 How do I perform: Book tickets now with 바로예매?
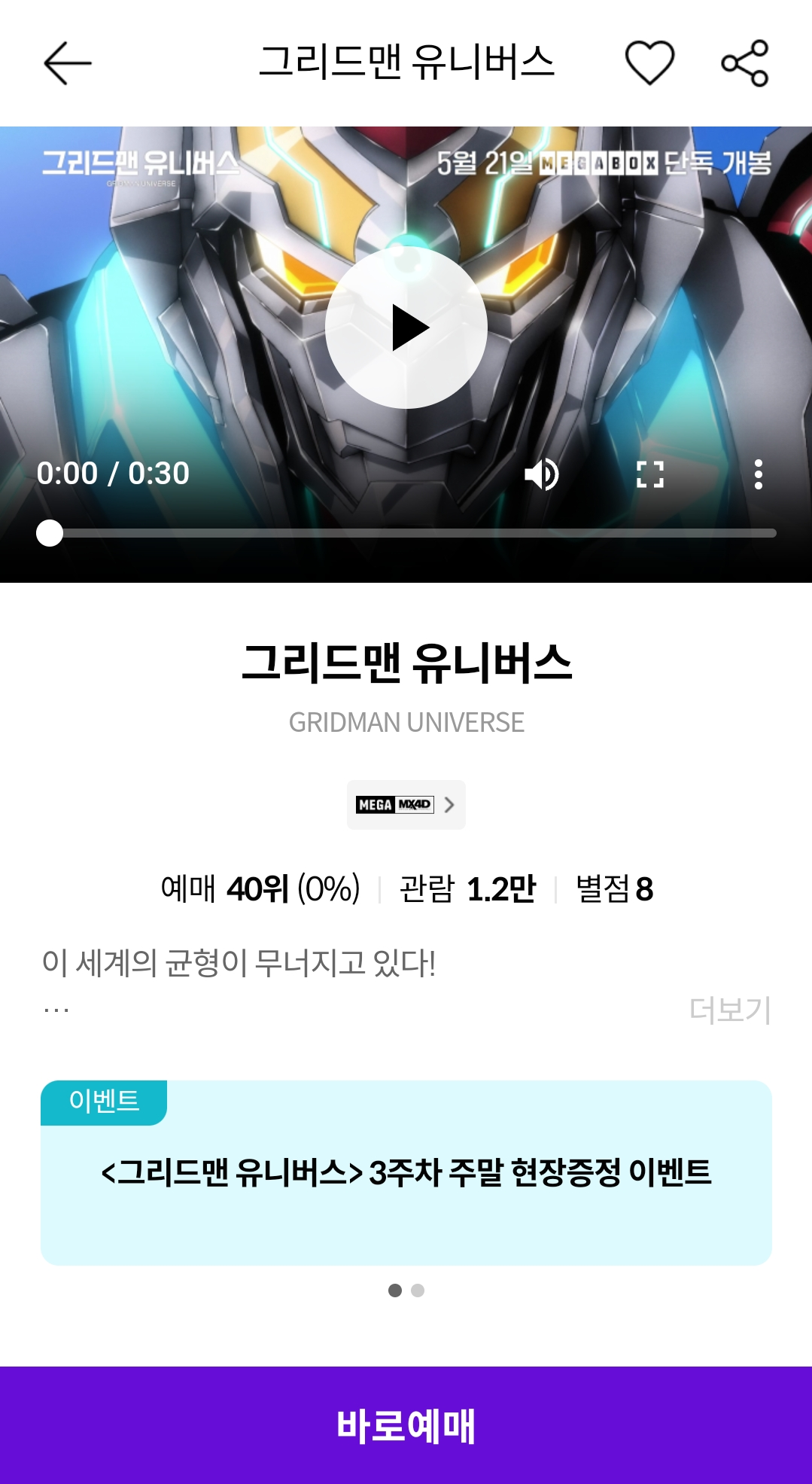[406, 1425]
